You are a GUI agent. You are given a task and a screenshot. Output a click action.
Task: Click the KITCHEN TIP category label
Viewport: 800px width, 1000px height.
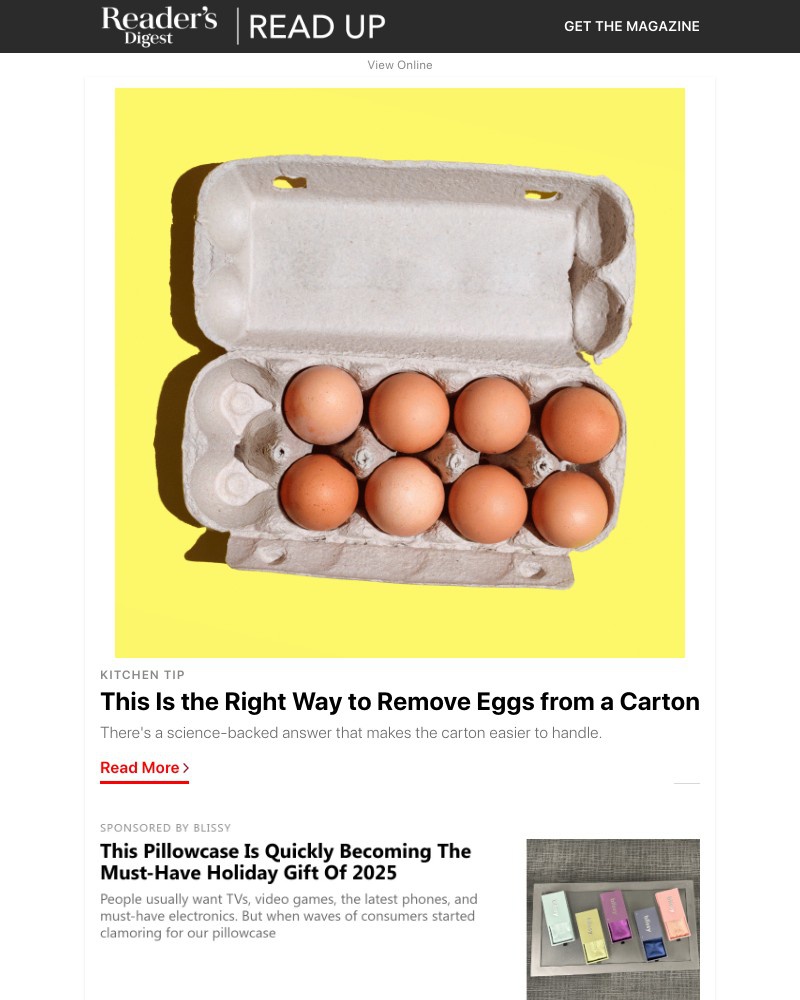pyautogui.click(x=142, y=675)
